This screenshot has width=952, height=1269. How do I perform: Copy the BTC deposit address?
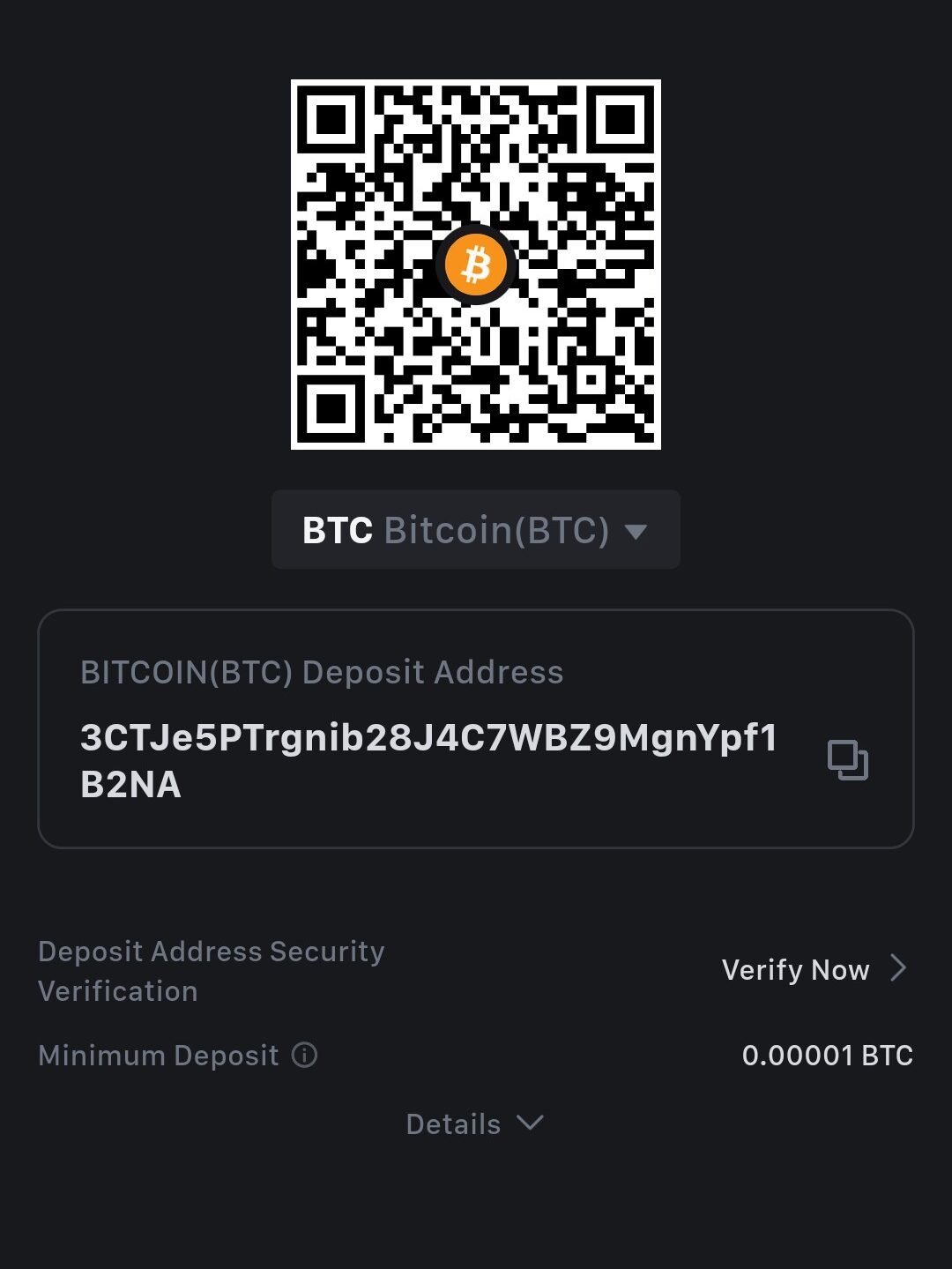pos(847,760)
